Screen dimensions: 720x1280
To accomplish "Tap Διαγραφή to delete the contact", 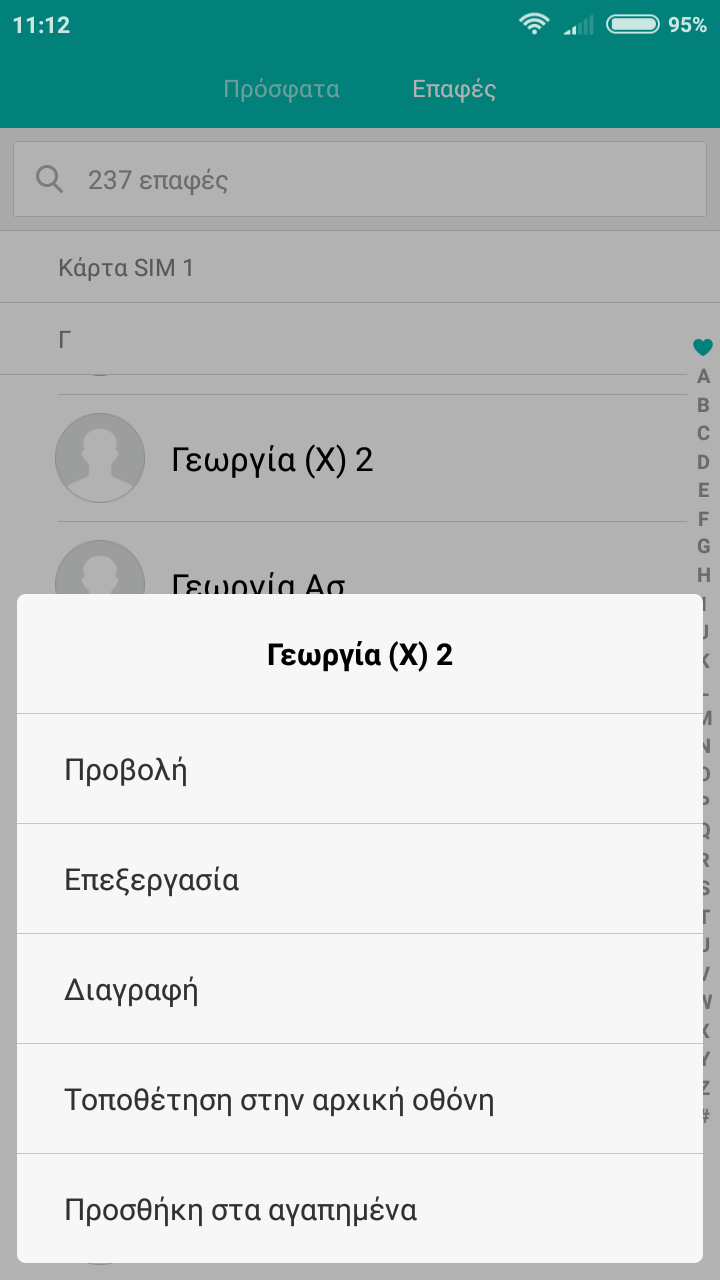I will click(x=360, y=989).
